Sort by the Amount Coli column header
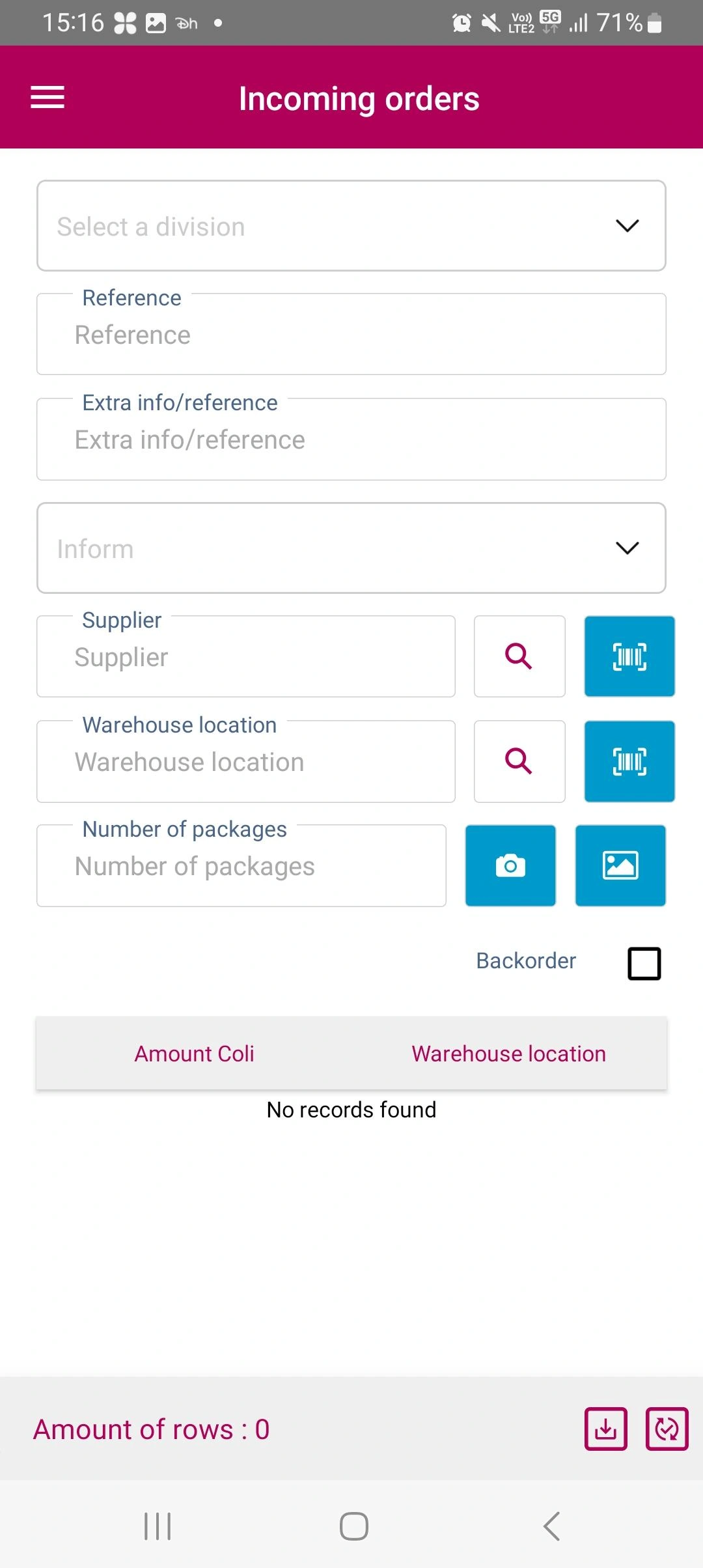Viewport: 703px width, 1568px height. [194, 1054]
